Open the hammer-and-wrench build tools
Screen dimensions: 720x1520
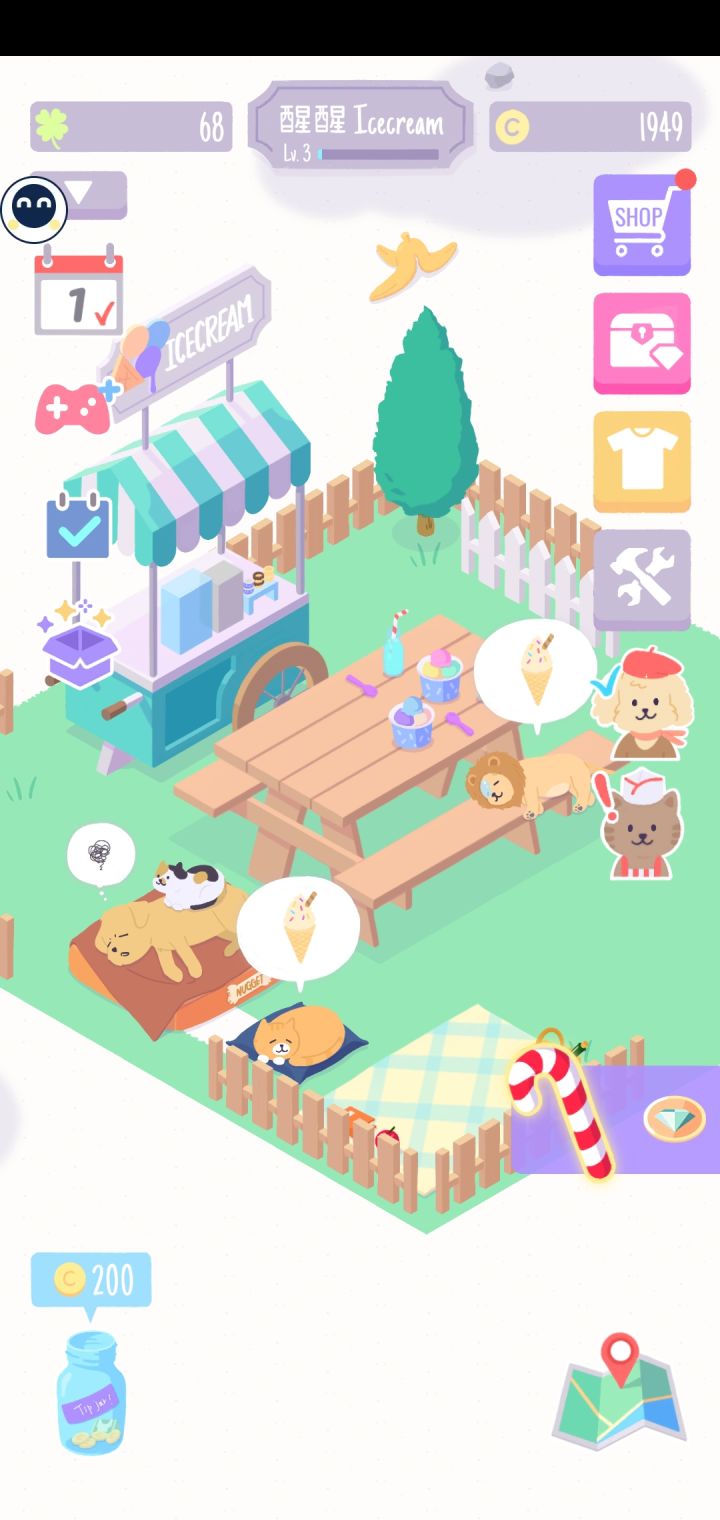tap(641, 576)
